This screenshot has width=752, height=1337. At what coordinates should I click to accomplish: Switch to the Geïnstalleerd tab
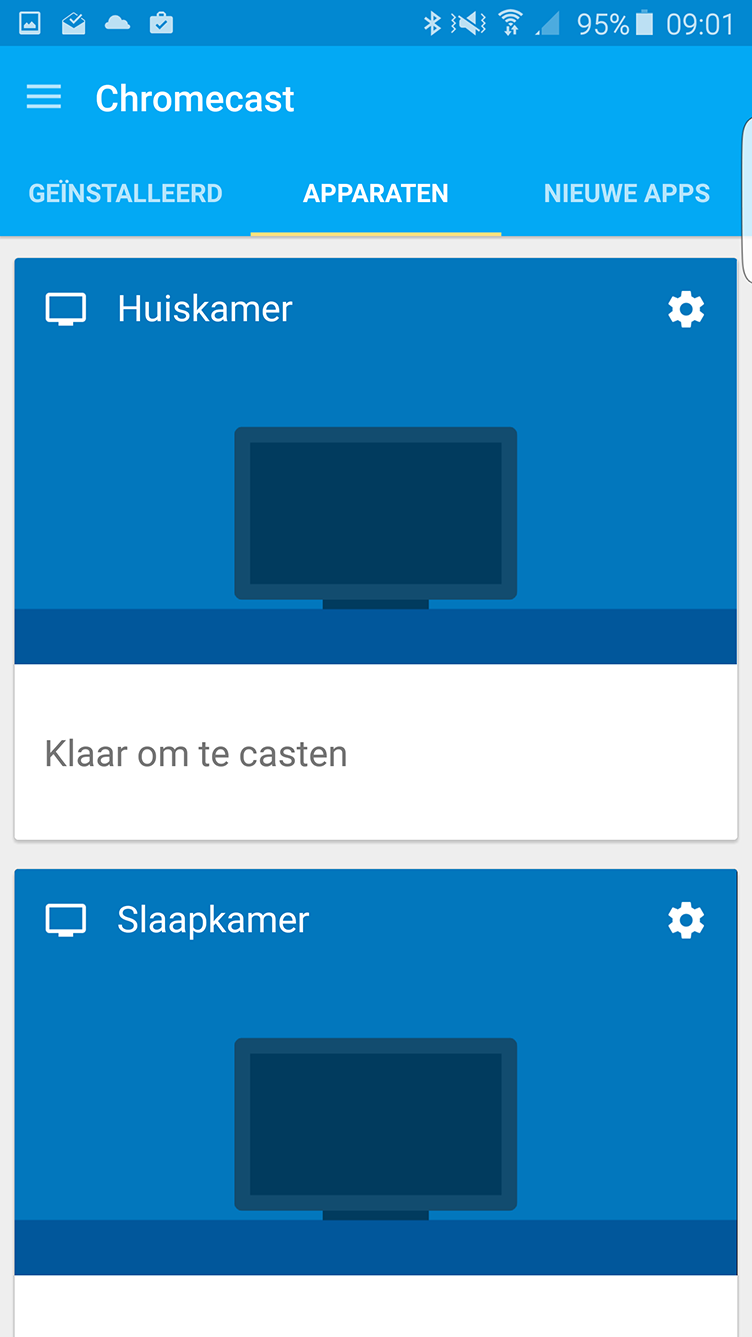[125, 193]
